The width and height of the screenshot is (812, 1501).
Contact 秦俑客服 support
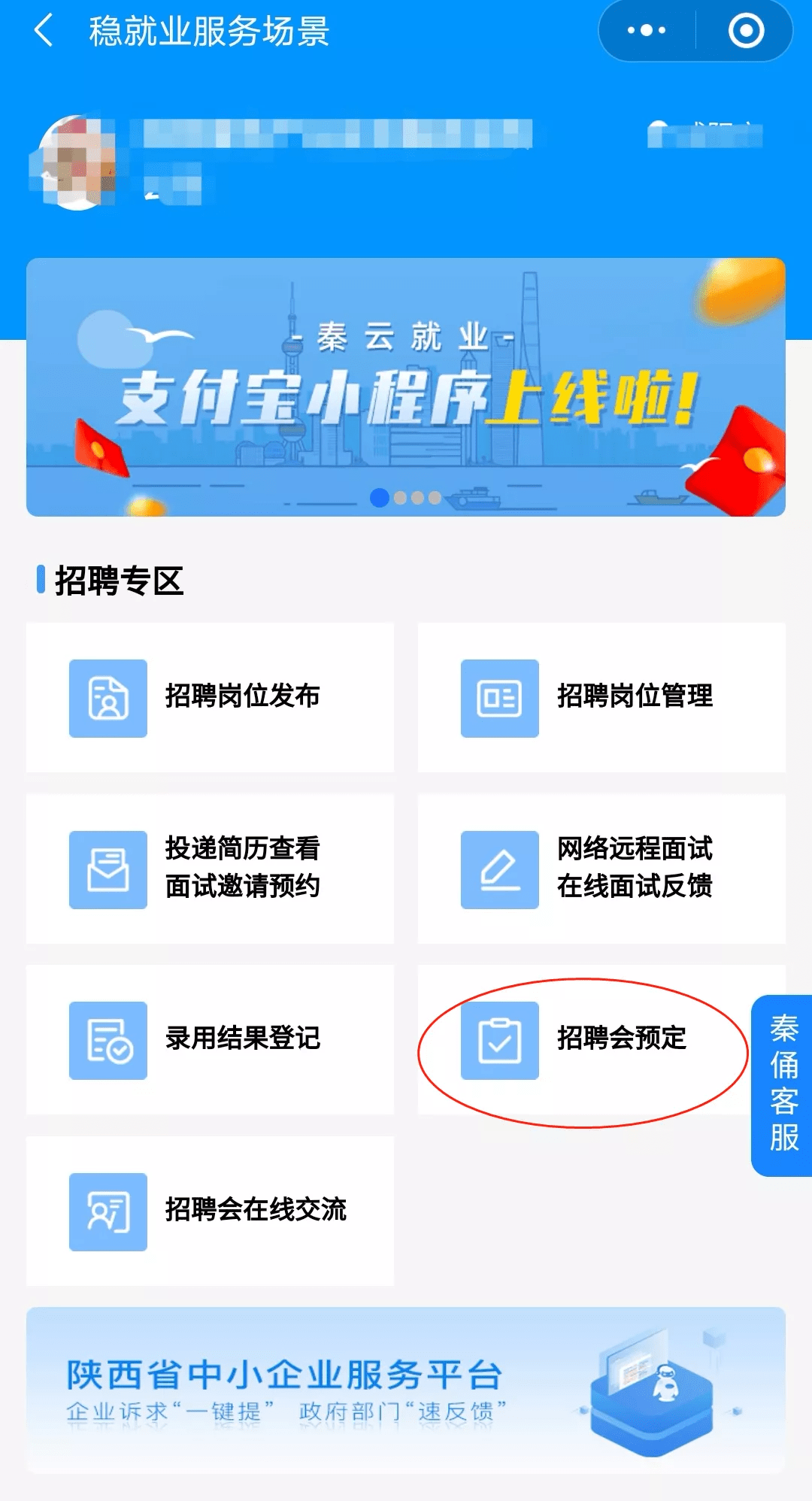coord(783,1085)
